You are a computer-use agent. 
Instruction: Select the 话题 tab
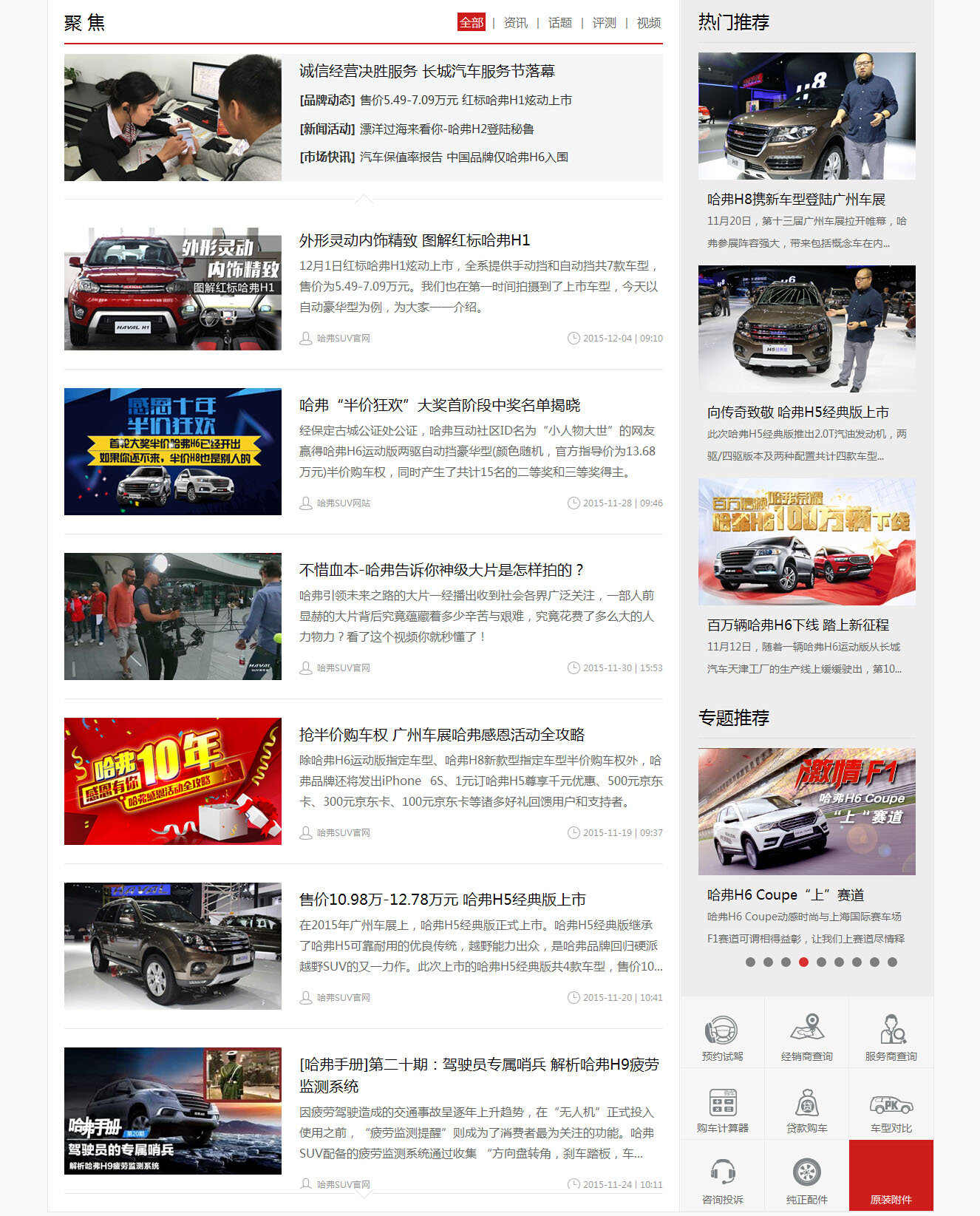tap(559, 23)
